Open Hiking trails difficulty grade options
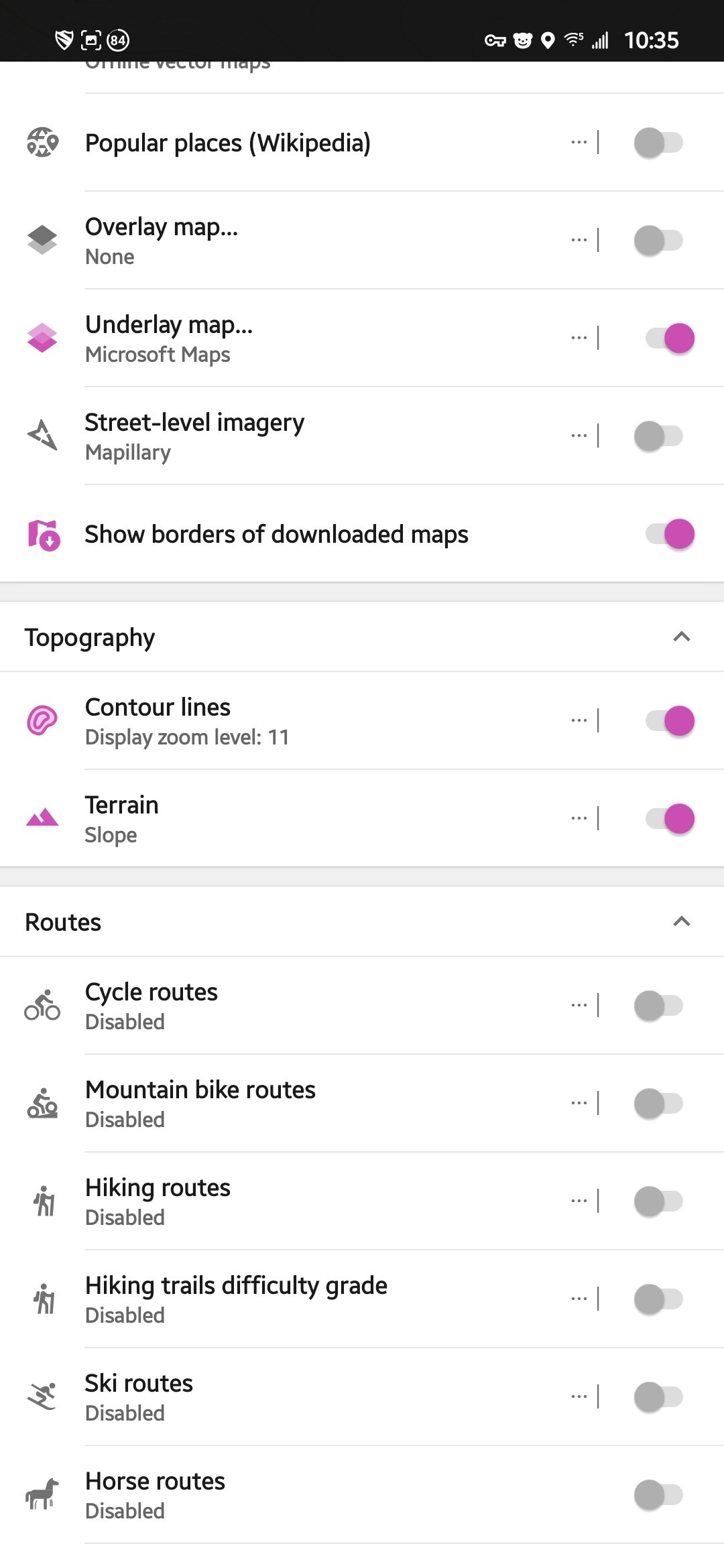724x1568 pixels. 579,1299
